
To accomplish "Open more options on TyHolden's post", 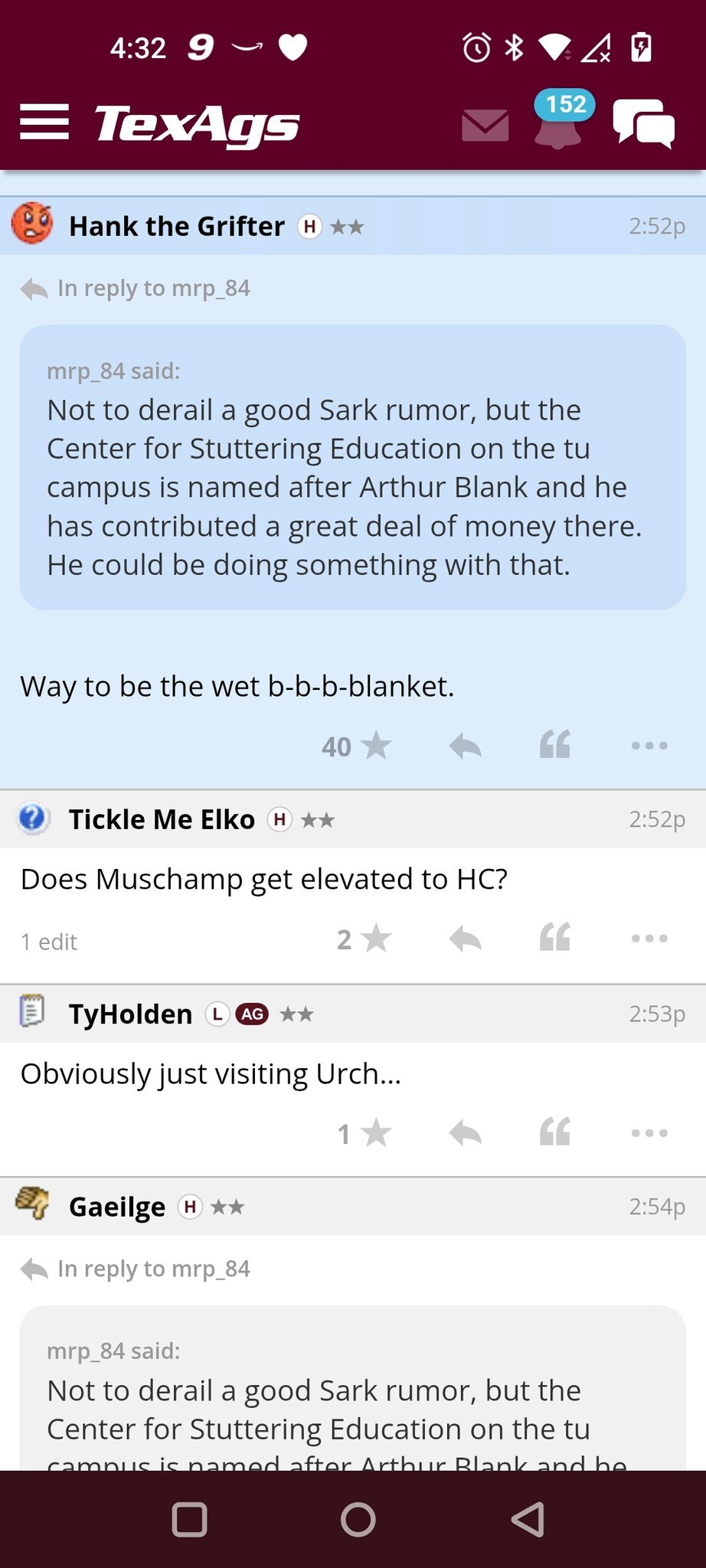I will click(649, 1133).
